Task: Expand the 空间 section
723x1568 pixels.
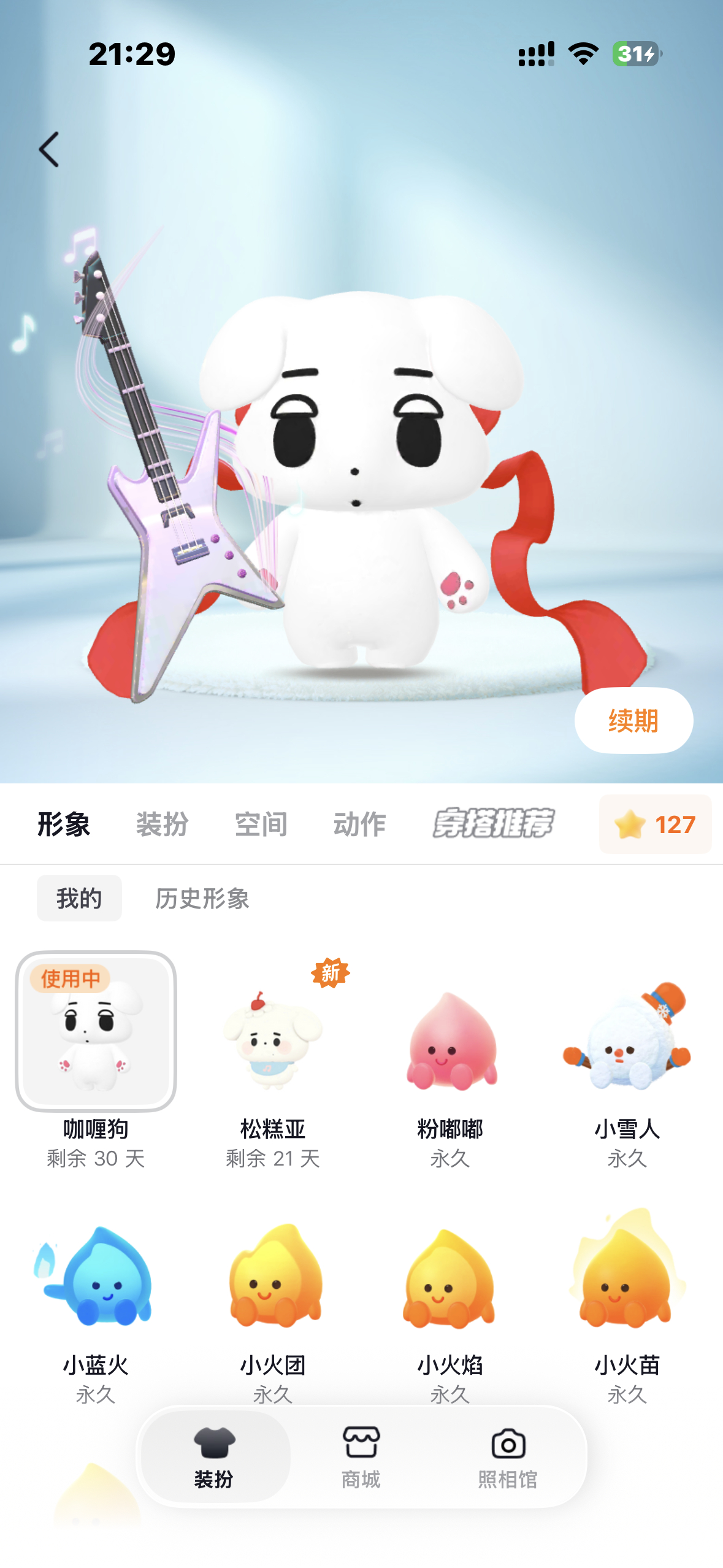Action: coord(261,824)
